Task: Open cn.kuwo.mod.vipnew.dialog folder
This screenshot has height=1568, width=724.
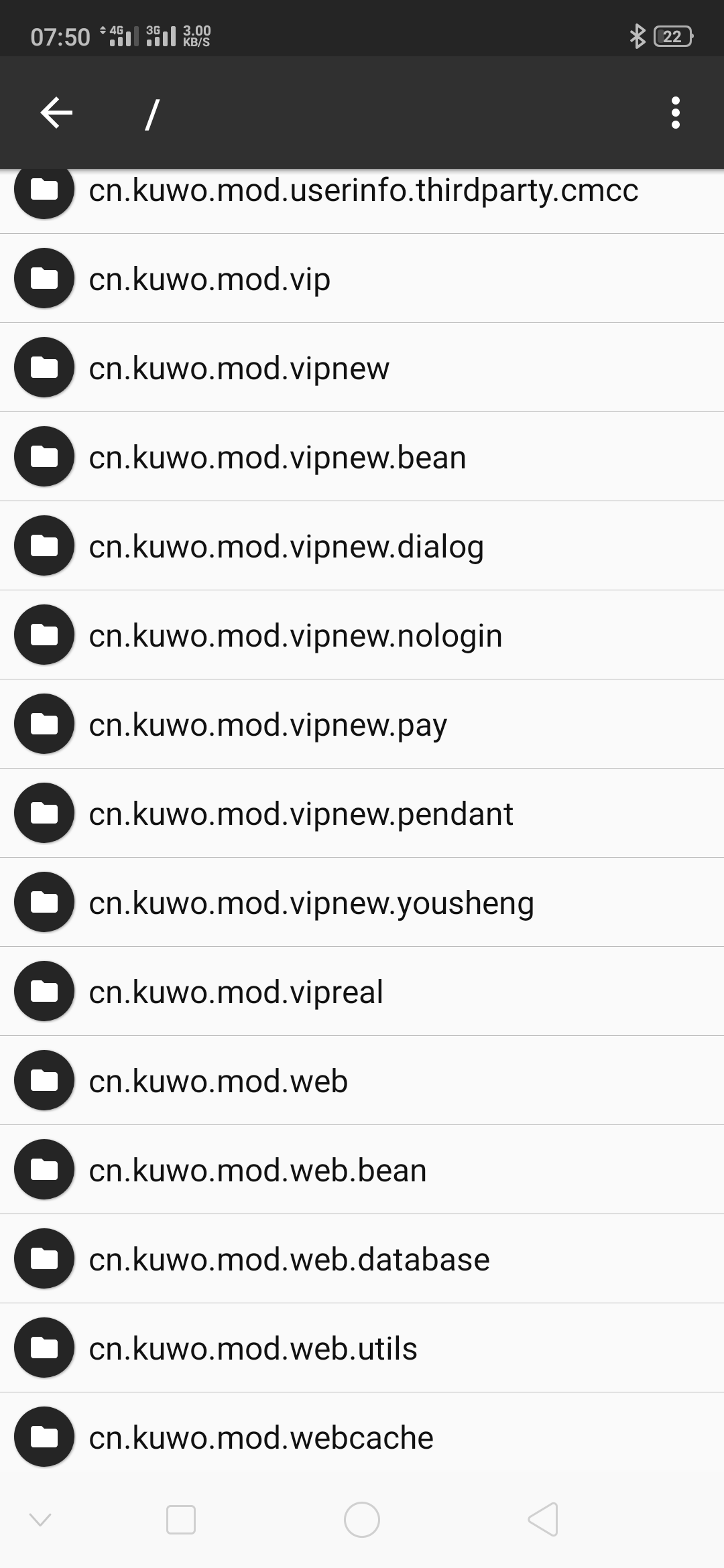Action: [362, 545]
